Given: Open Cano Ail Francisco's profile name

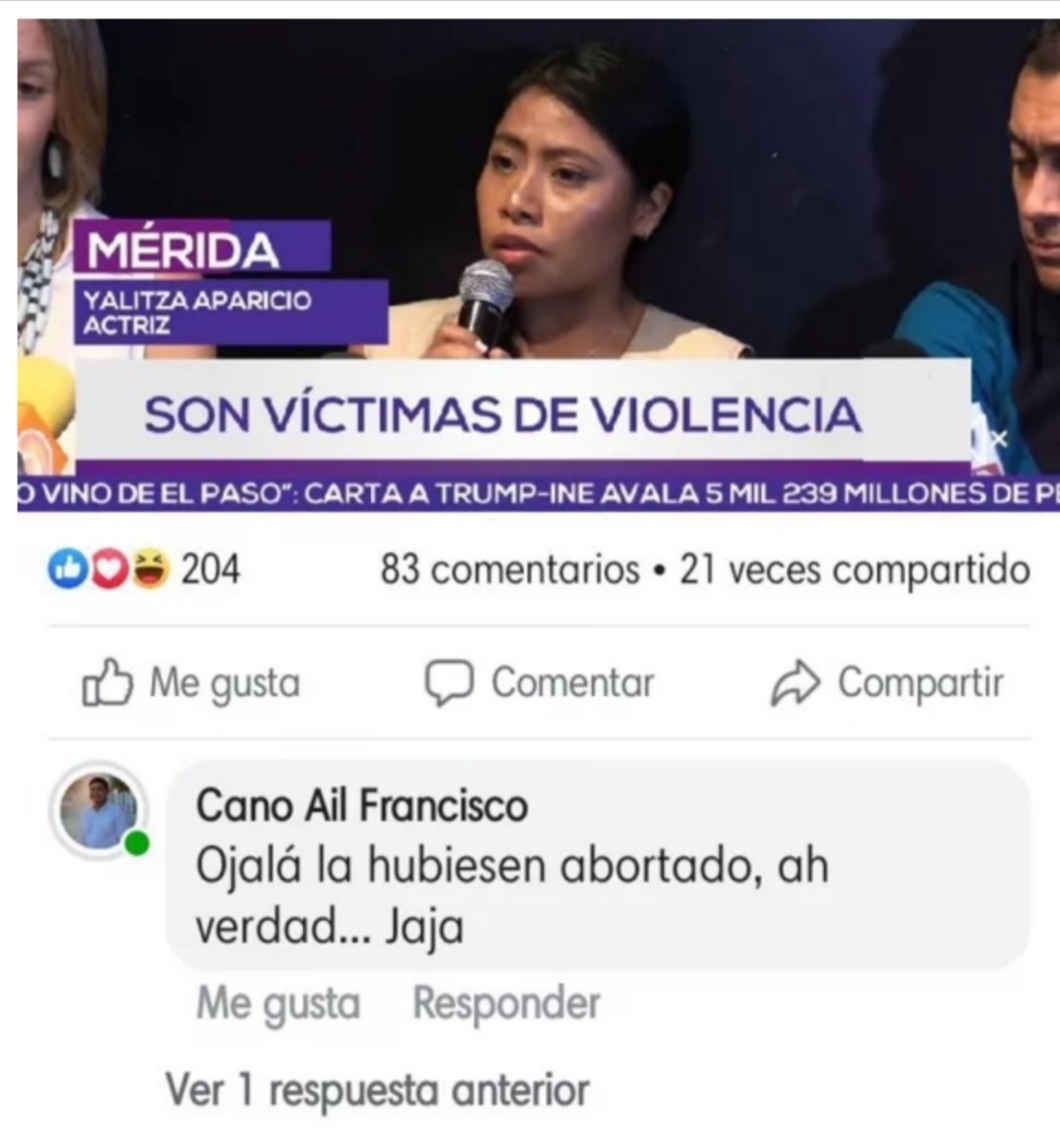Looking at the screenshot, I should coord(362,805).
